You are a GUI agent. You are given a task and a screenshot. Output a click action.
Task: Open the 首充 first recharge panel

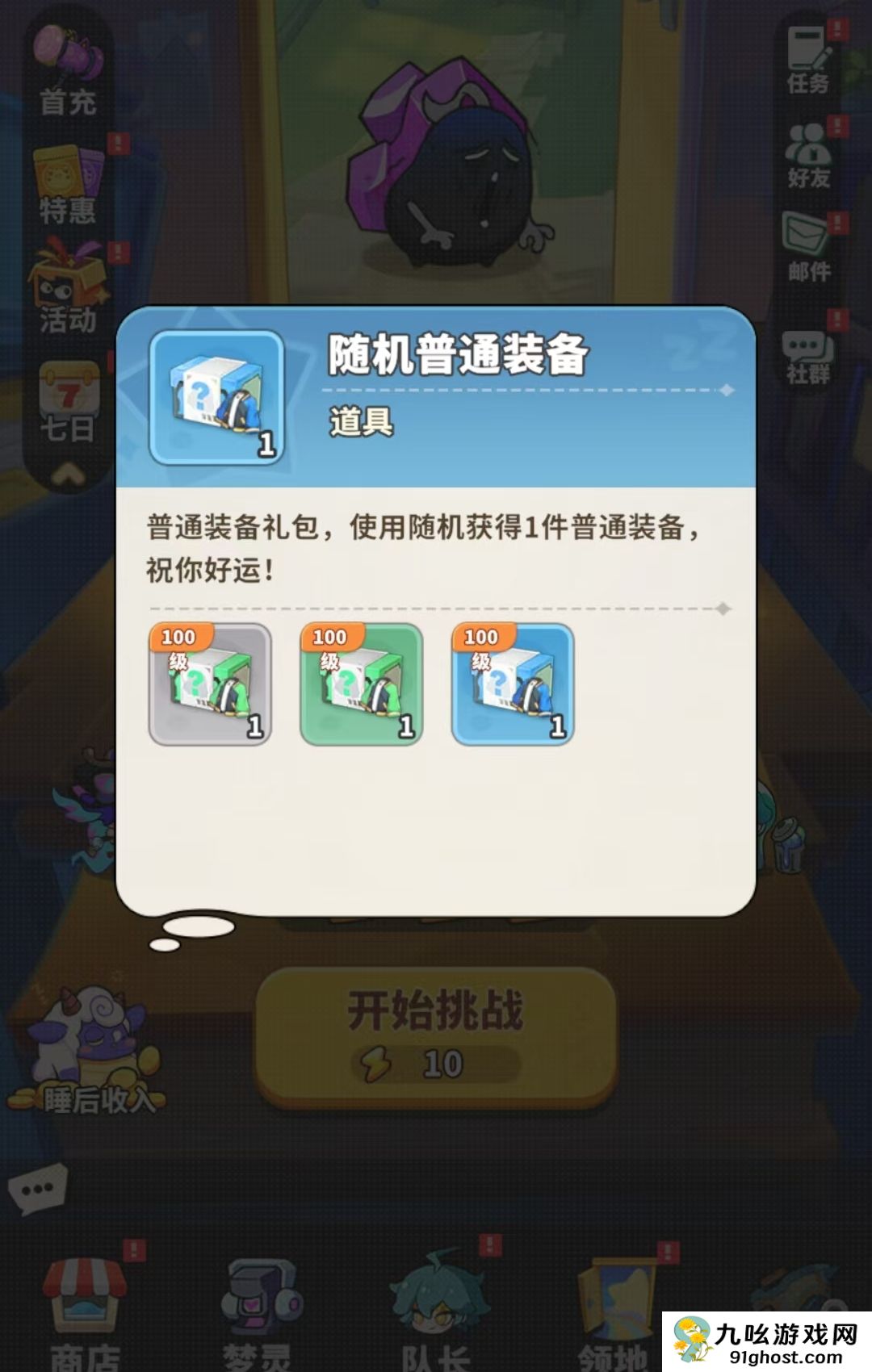click(x=69, y=65)
